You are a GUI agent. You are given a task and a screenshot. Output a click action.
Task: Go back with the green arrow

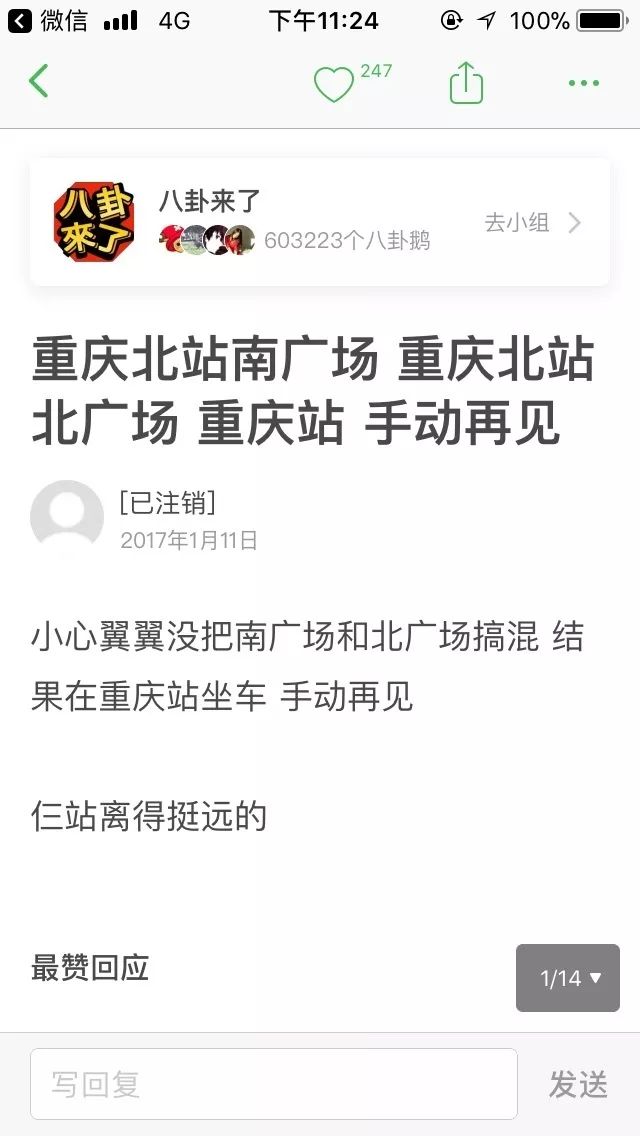pyautogui.click(x=39, y=81)
